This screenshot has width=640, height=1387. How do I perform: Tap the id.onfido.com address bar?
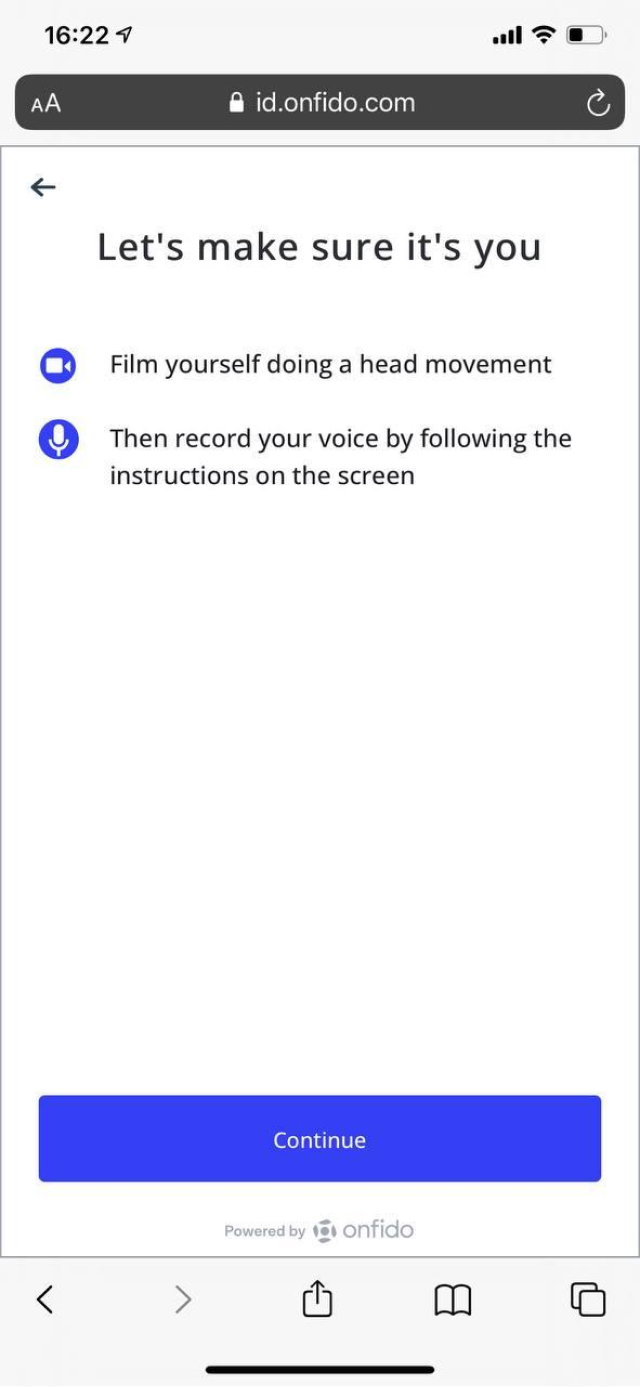point(320,103)
